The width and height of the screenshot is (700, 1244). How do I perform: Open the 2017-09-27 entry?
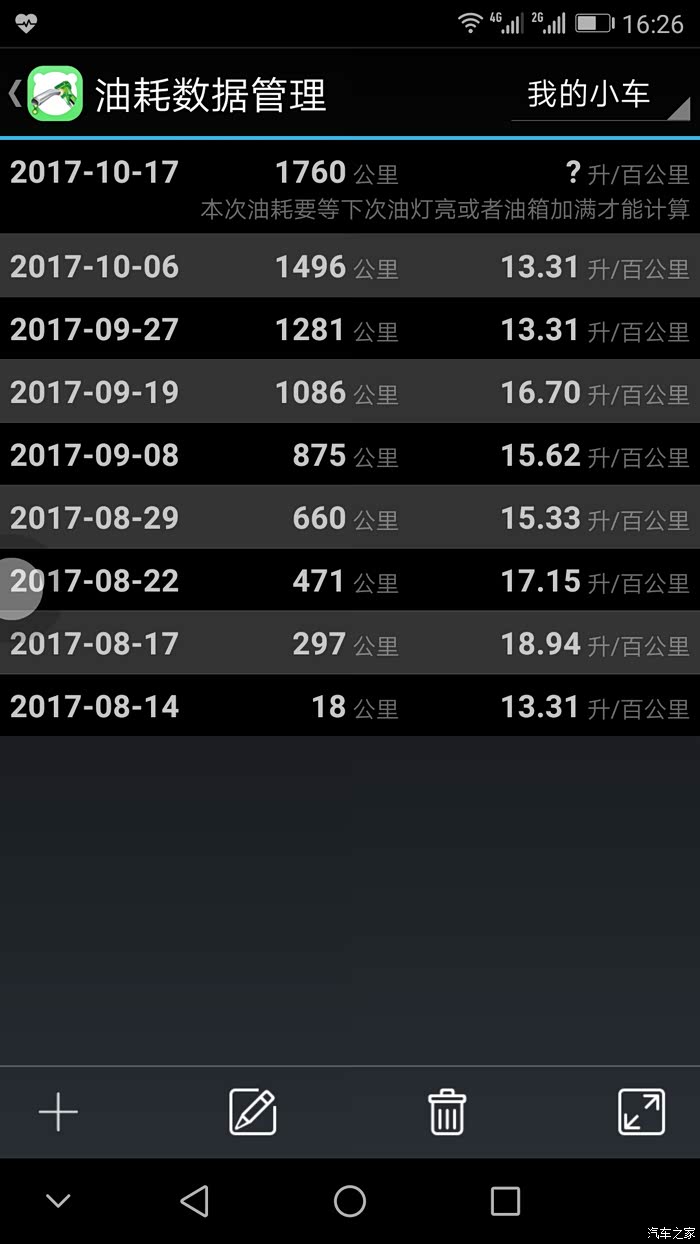(350, 329)
